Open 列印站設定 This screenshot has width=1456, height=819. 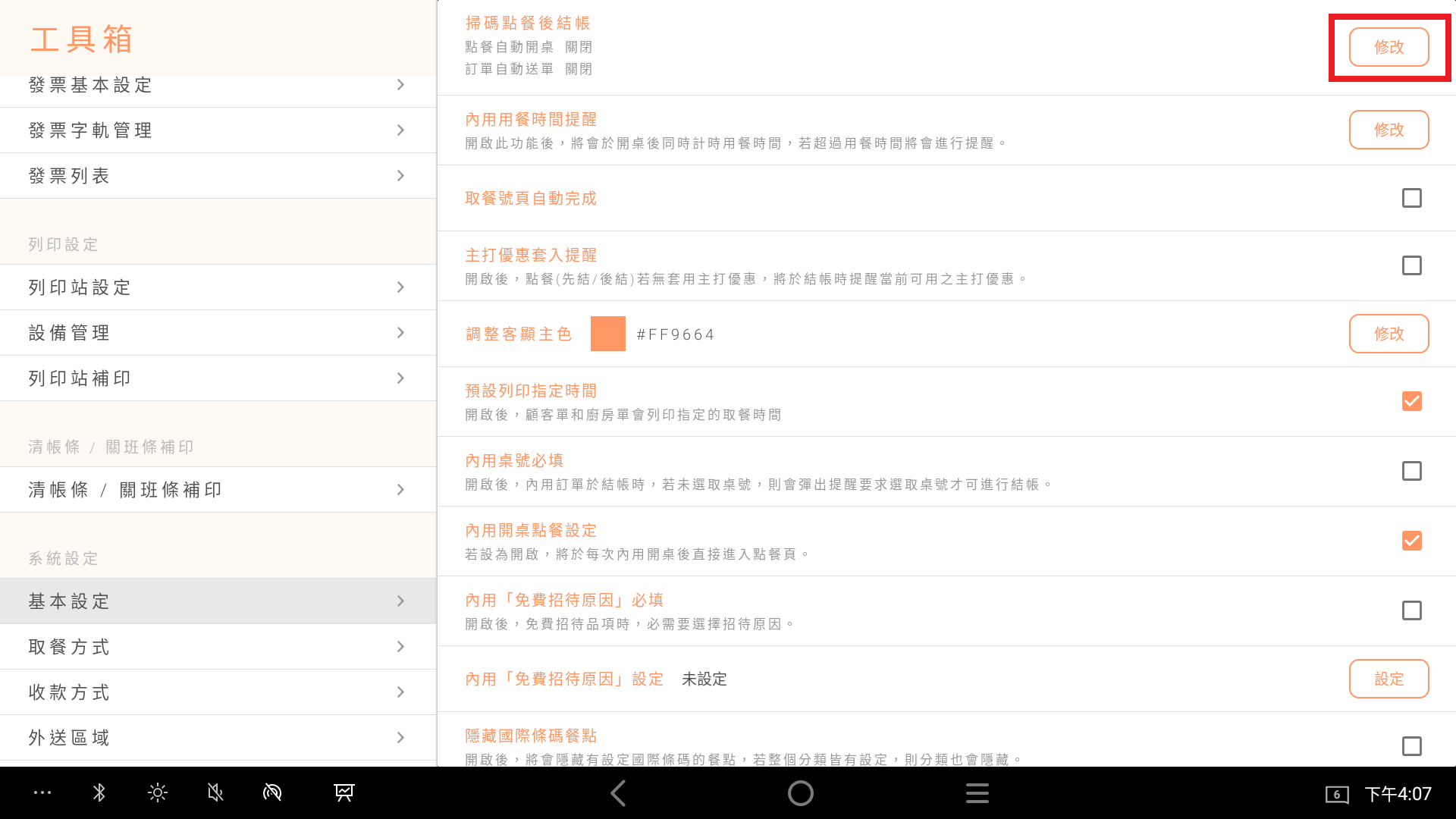click(218, 287)
